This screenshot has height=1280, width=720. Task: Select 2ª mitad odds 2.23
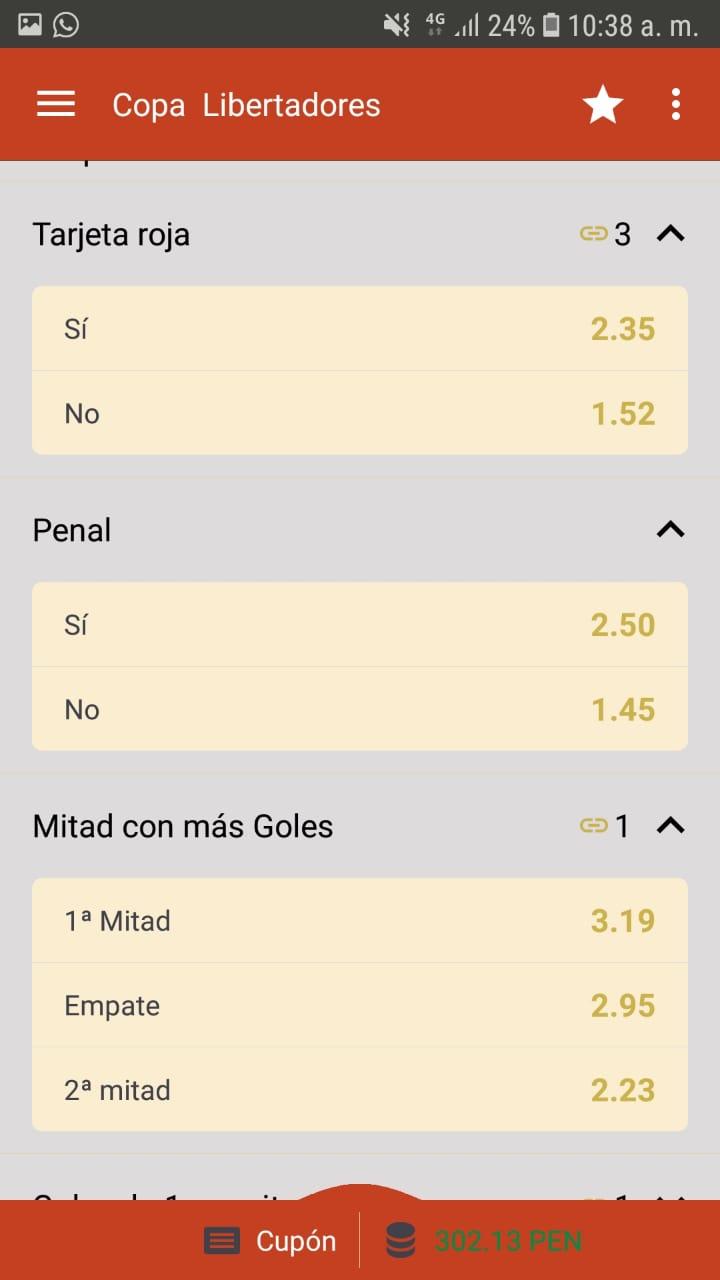tap(360, 1090)
